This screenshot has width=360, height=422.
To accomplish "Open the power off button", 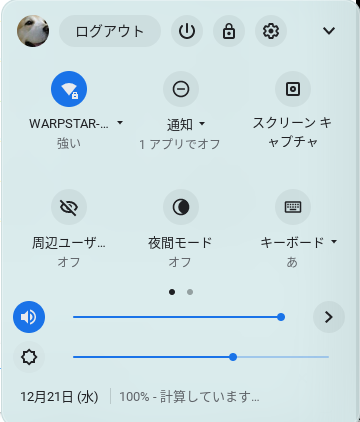I will (187, 31).
